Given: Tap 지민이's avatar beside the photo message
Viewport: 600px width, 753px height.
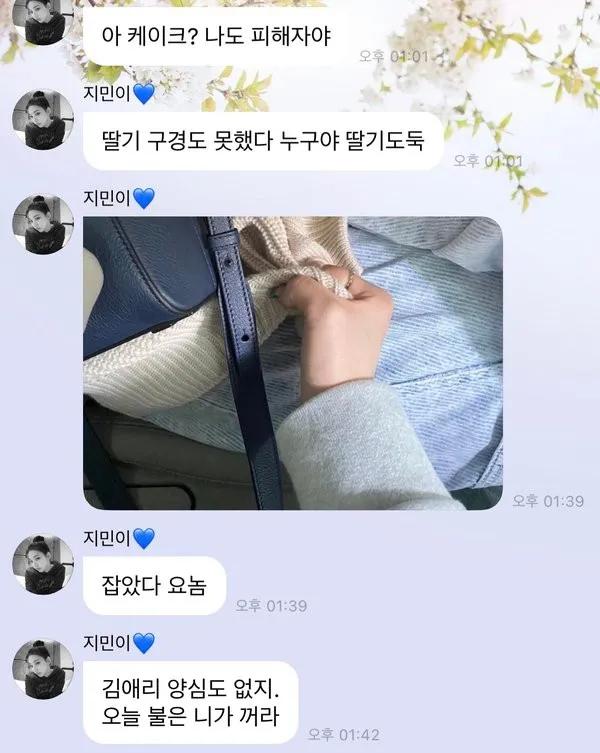Looking at the screenshot, I should [43, 225].
